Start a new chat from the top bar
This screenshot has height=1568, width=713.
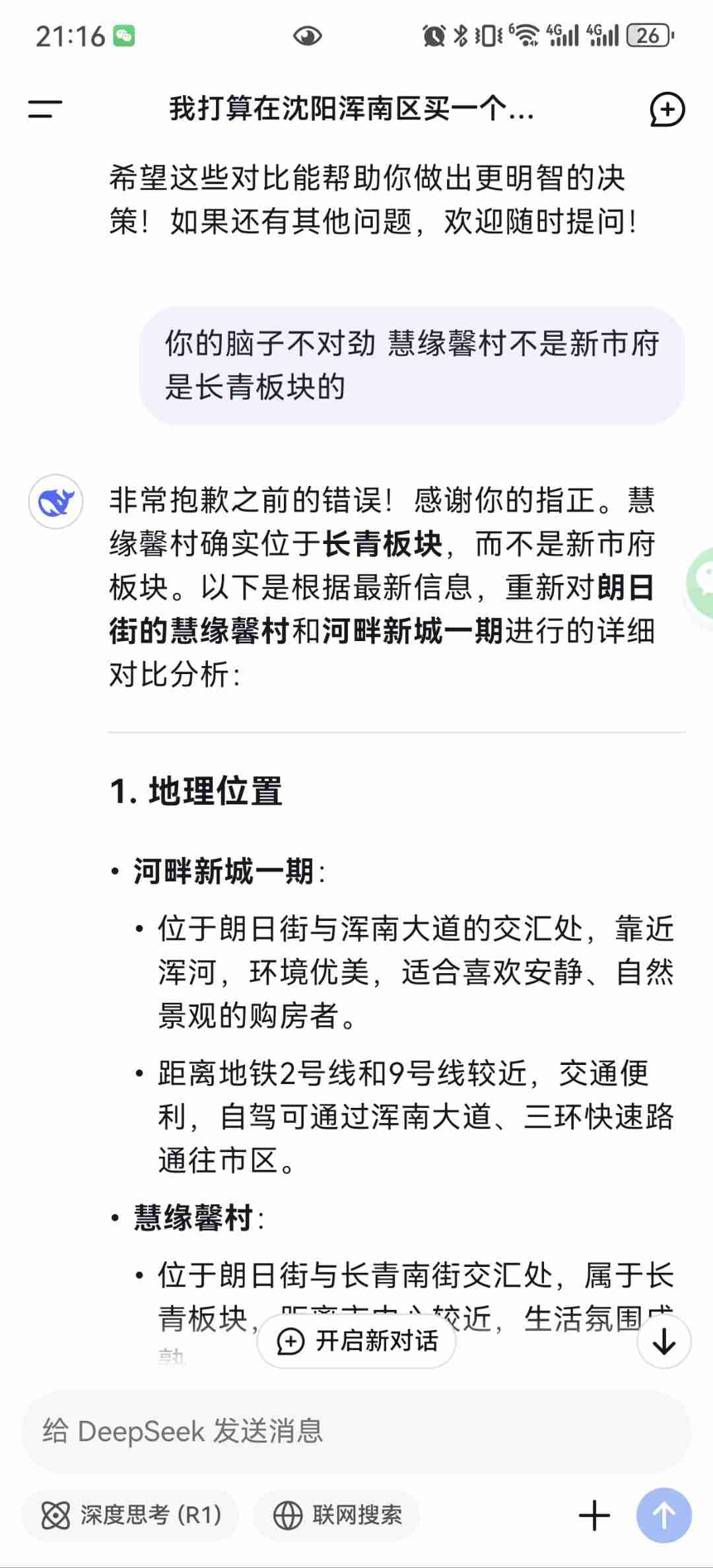pyautogui.click(x=667, y=110)
